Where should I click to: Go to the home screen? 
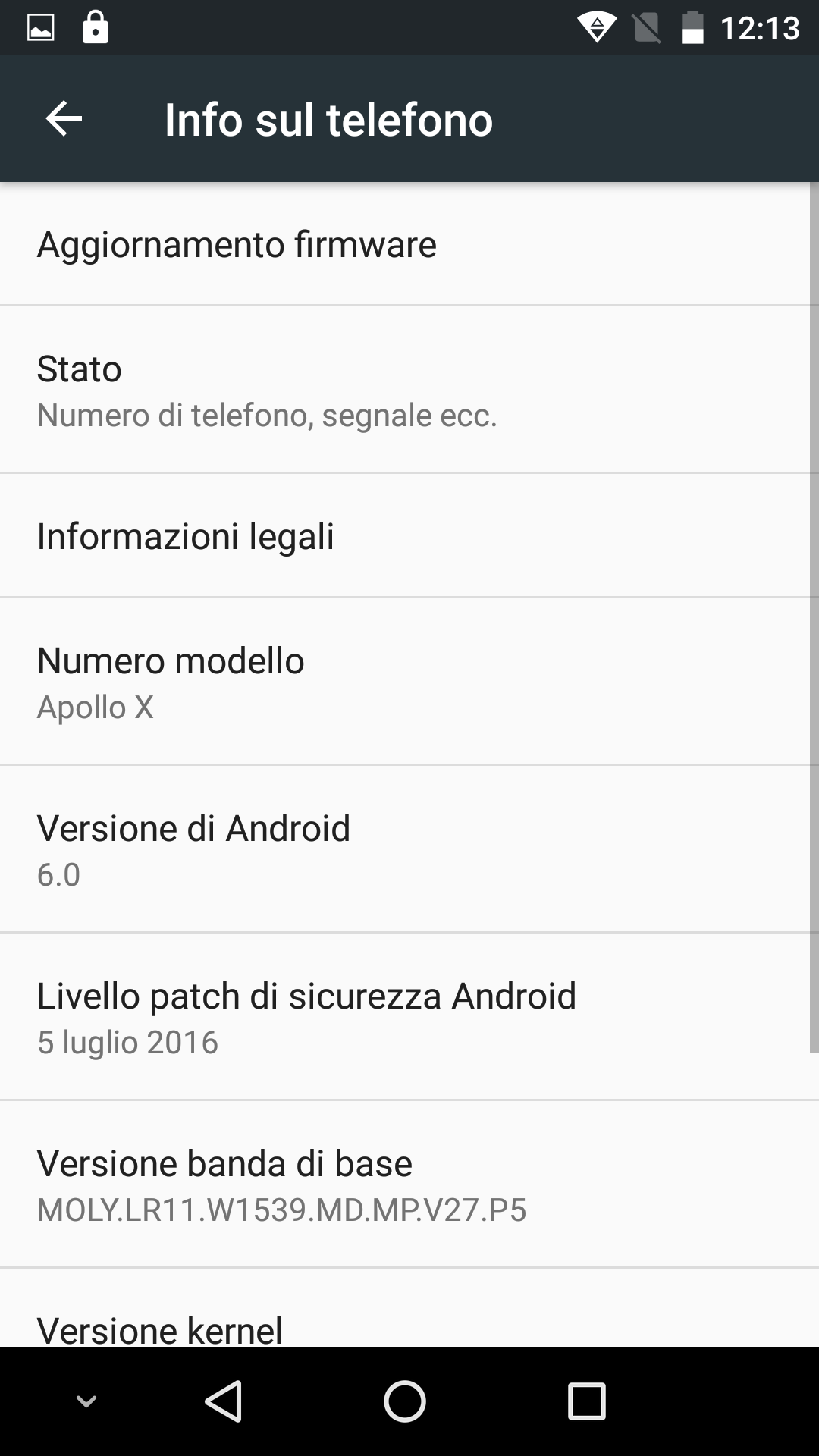405,1401
